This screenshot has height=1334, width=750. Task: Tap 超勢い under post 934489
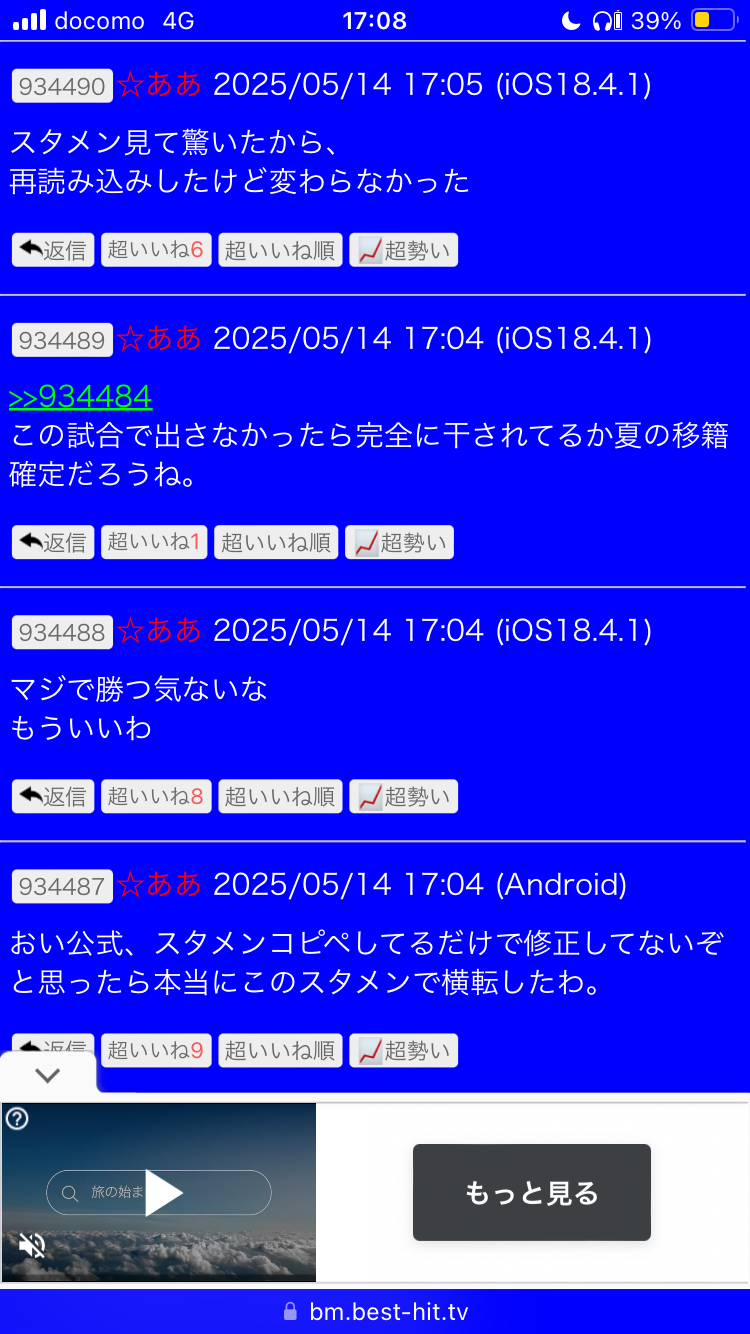[x=399, y=542]
